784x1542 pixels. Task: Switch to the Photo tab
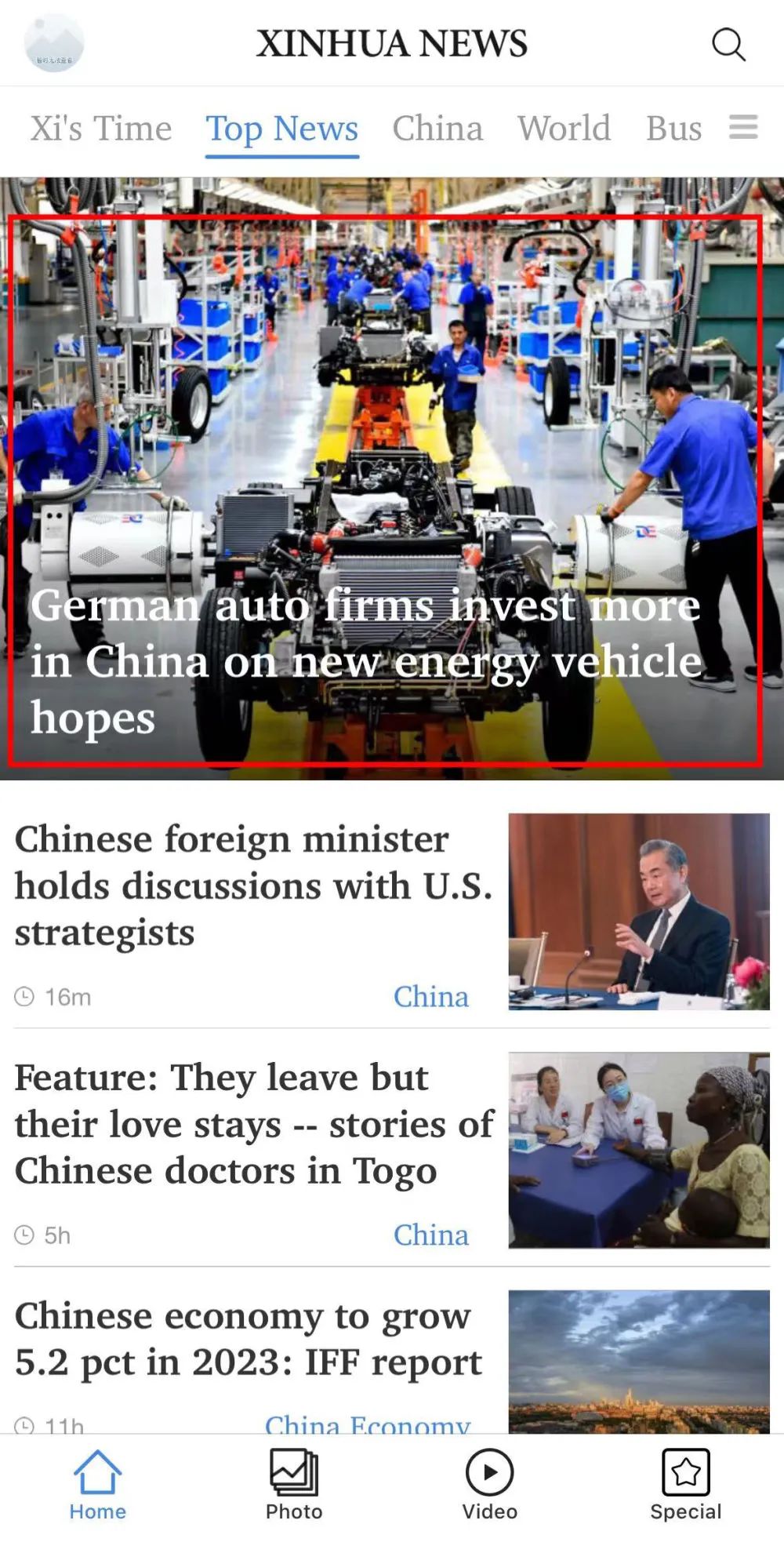click(294, 1486)
